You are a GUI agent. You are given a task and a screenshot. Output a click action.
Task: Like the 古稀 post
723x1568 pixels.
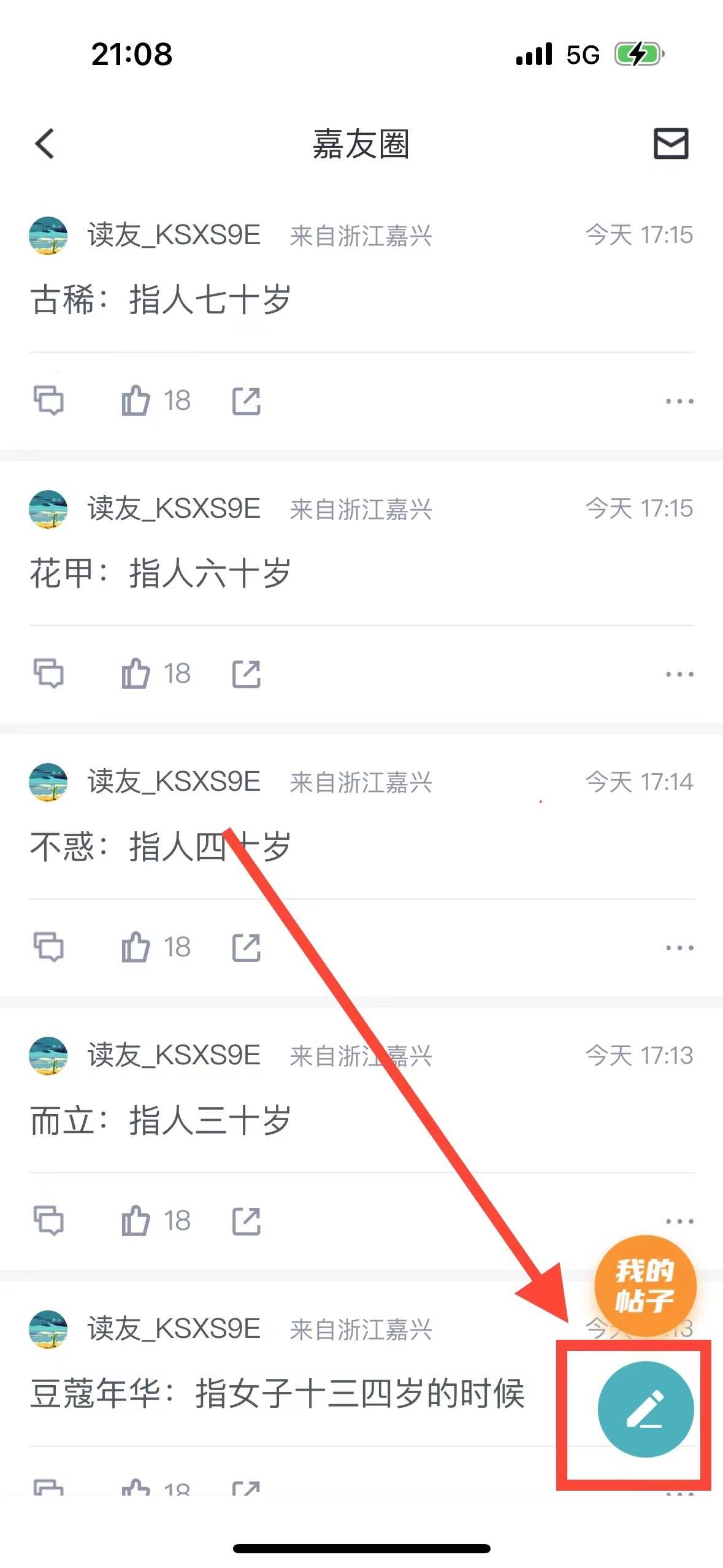136,401
